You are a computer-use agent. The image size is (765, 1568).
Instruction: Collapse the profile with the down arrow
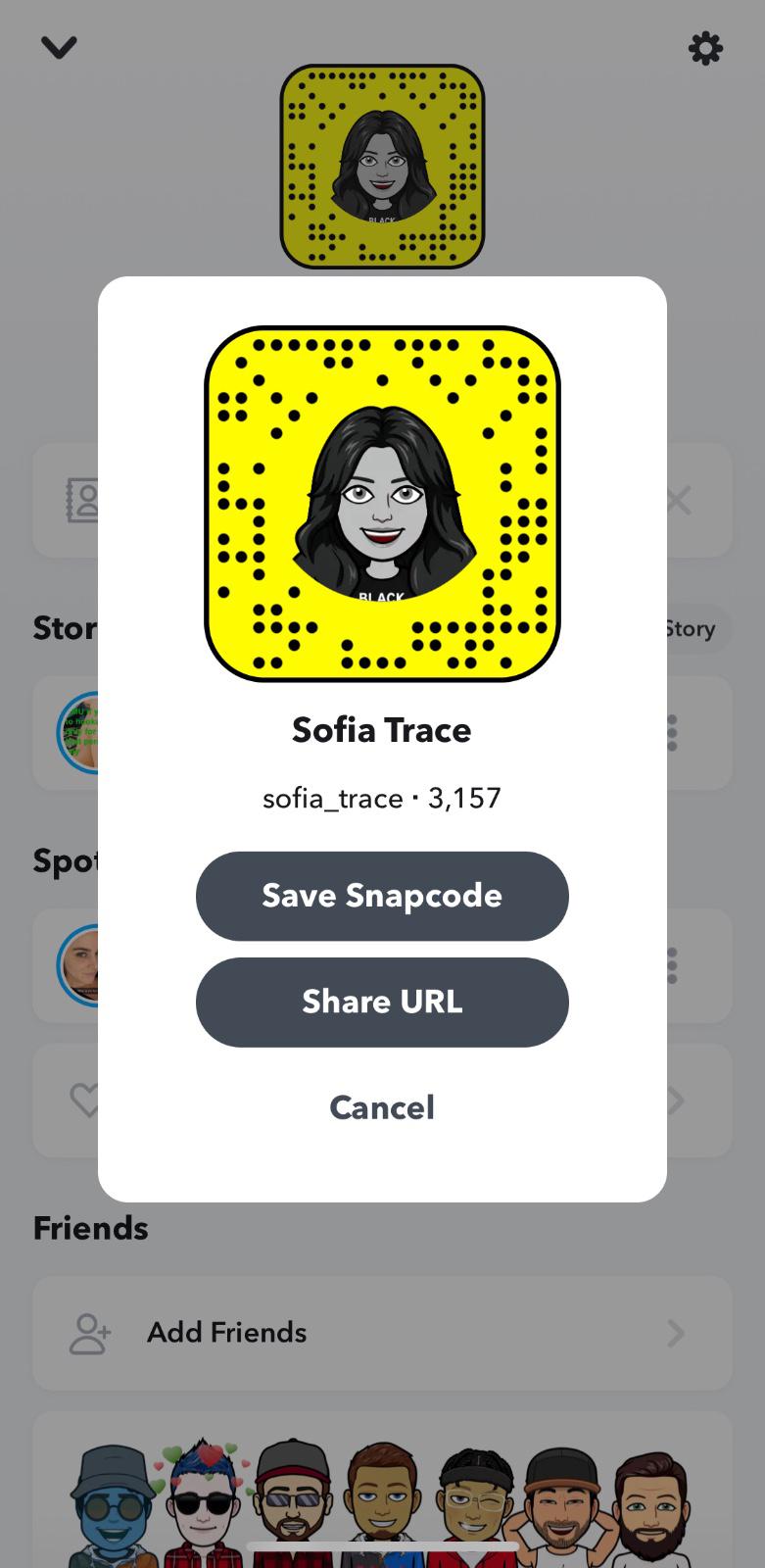pyautogui.click(x=59, y=47)
